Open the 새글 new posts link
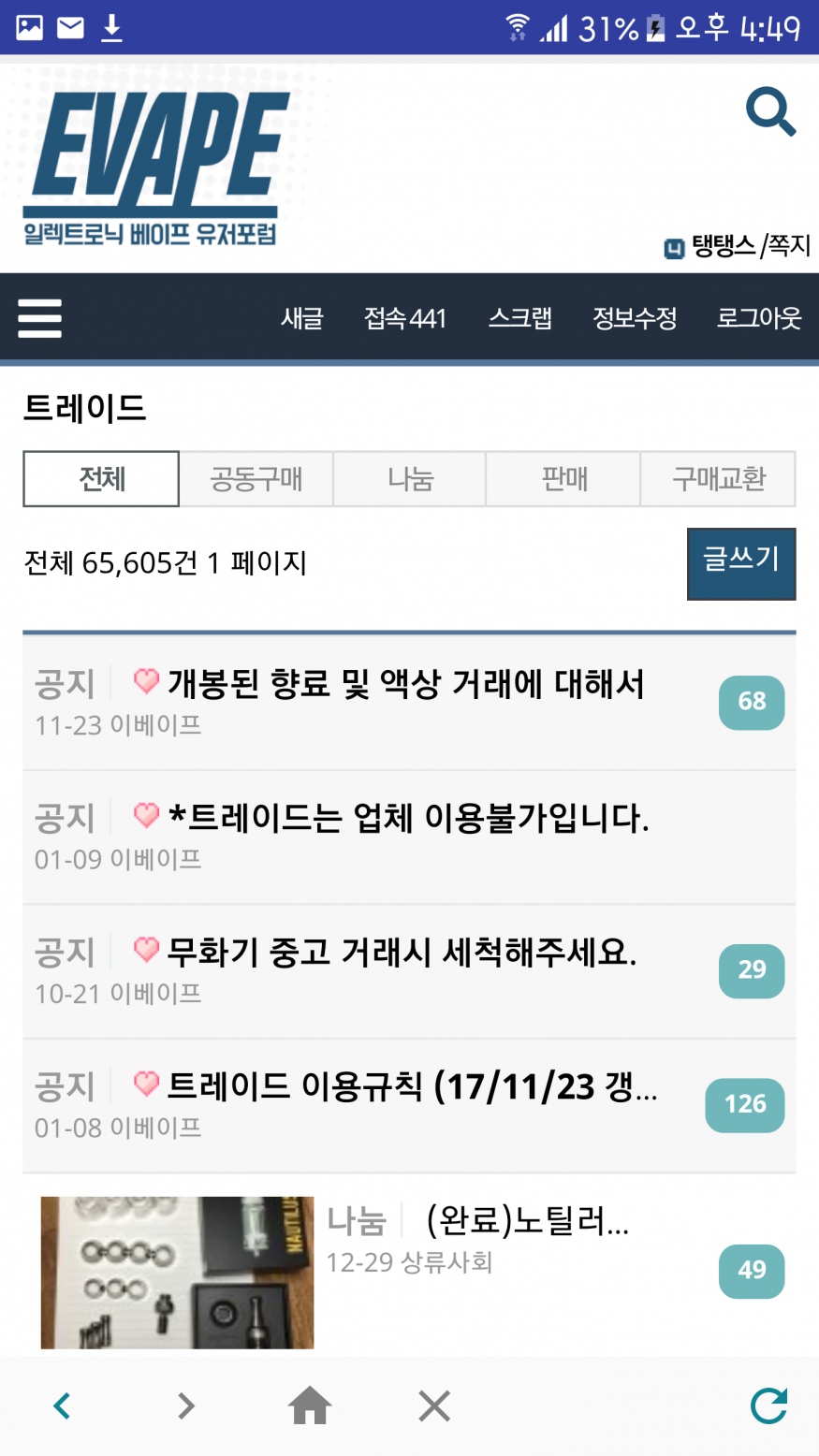 pos(301,318)
